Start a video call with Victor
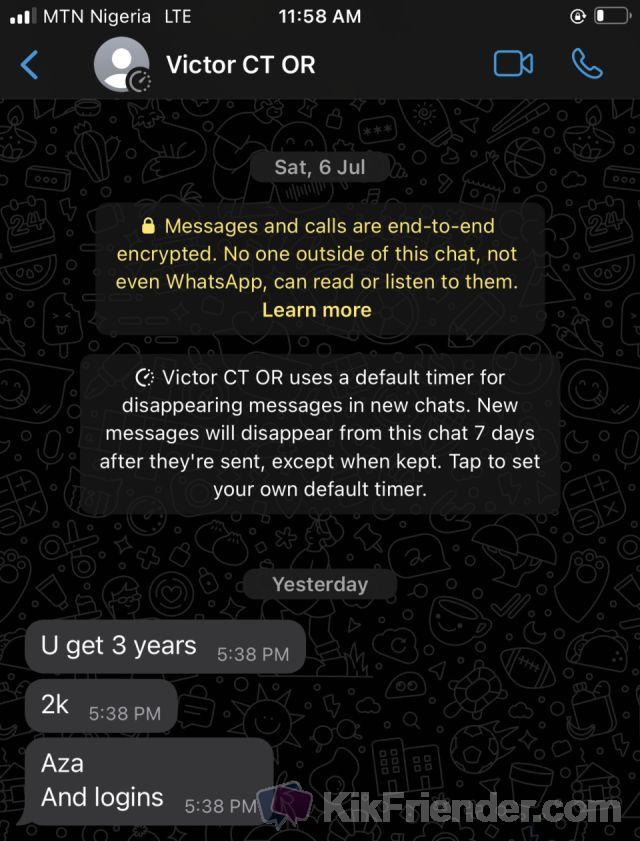 (513, 64)
